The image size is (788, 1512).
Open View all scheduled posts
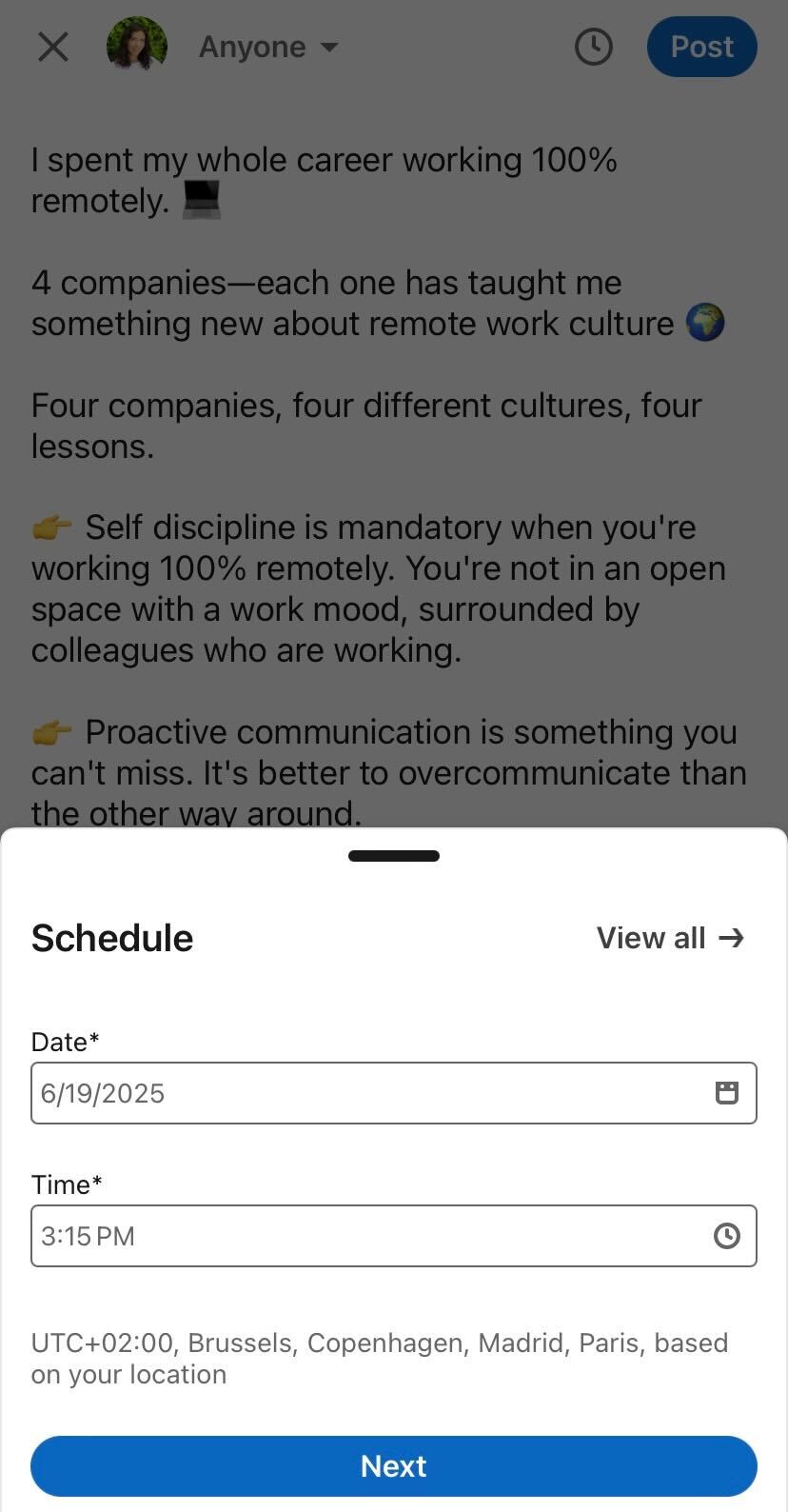pyautogui.click(x=670, y=938)
